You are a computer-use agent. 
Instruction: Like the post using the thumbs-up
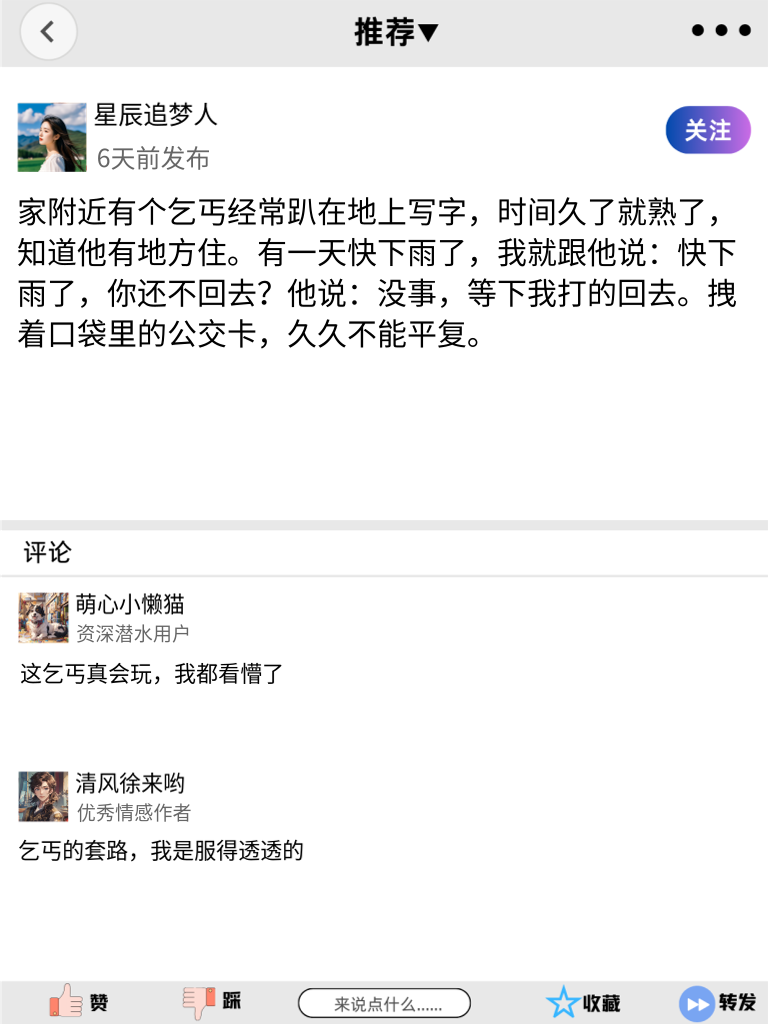(x=65, y=1000)
